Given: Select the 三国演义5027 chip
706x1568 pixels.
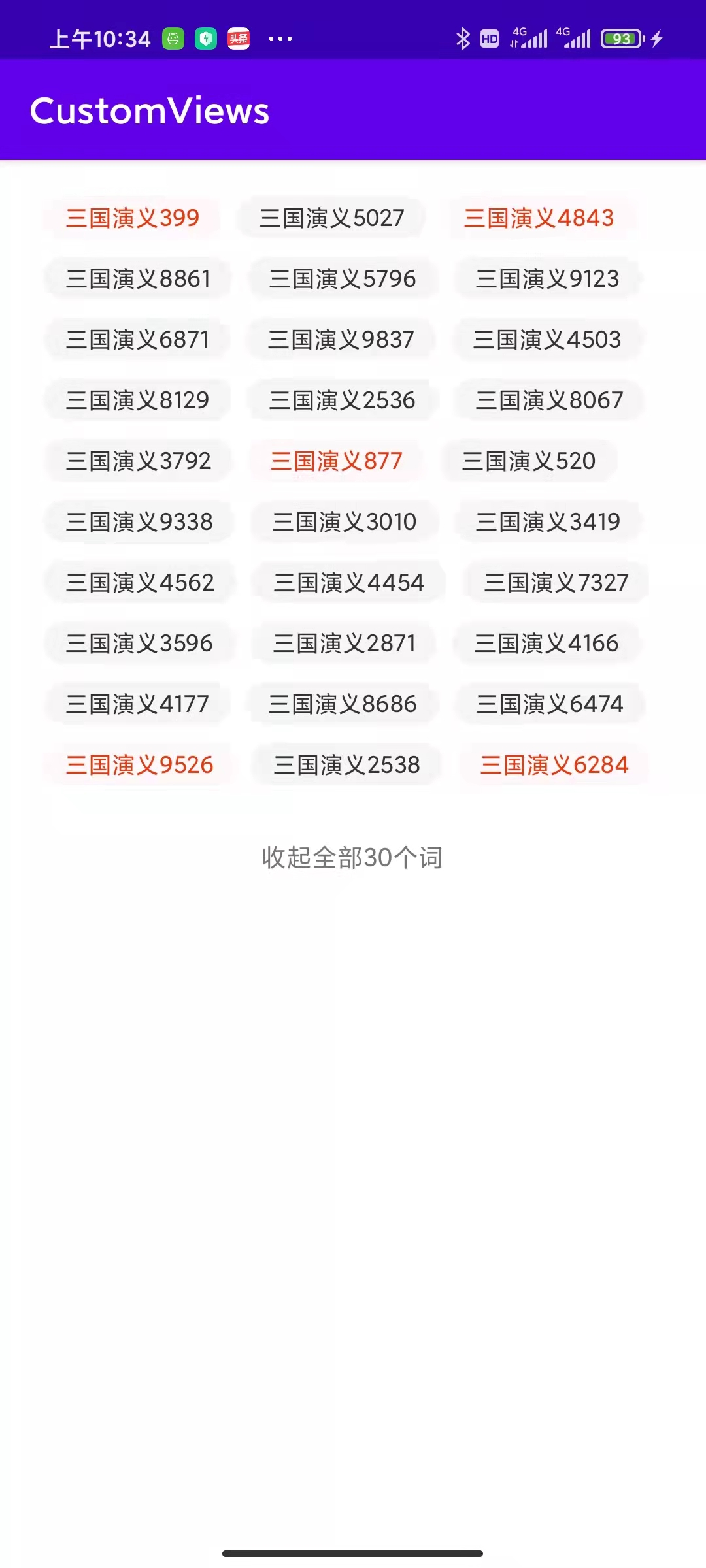Looking at the screenshot, I should [x=331, y=218].
